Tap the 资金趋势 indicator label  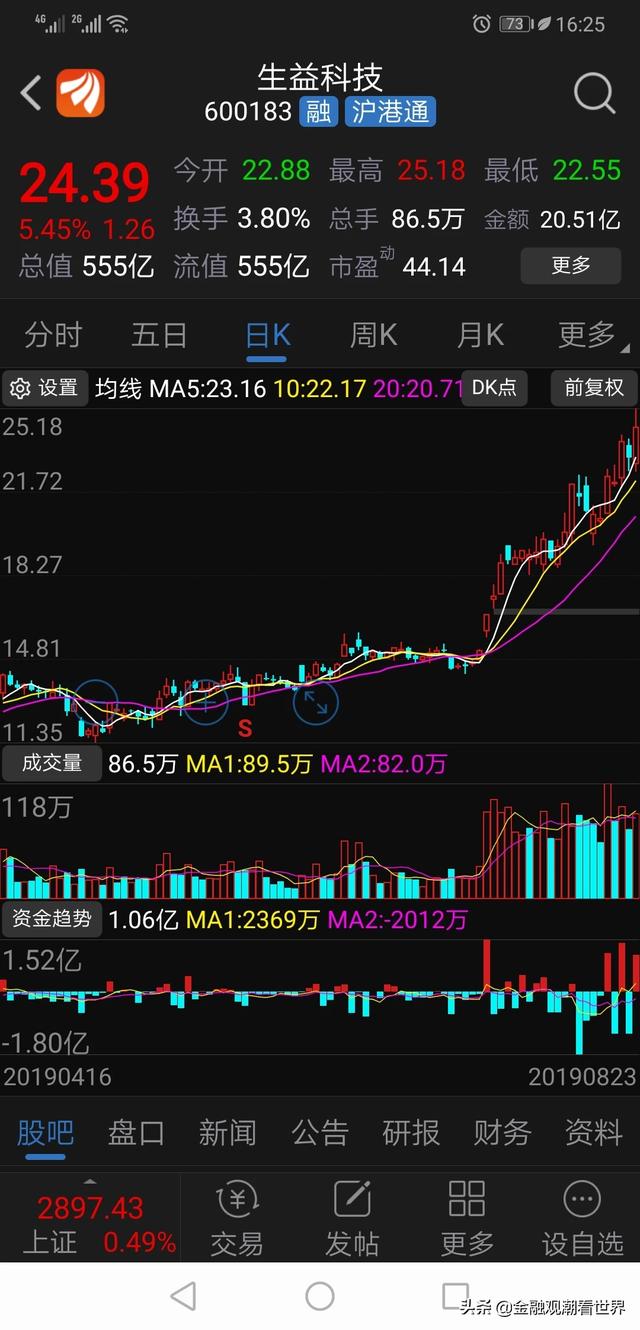(52, 918)
